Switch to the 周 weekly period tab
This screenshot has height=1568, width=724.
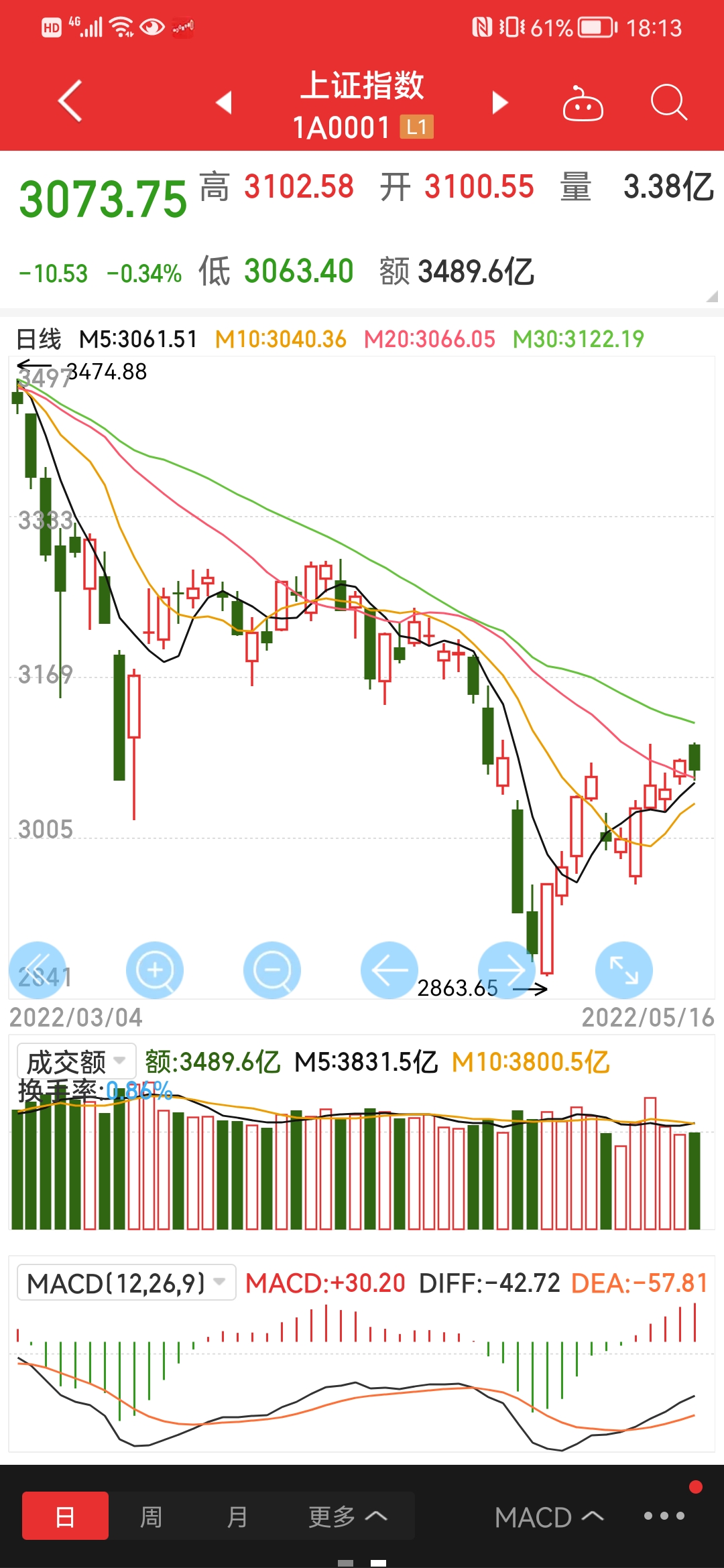tap(151, 1516)
